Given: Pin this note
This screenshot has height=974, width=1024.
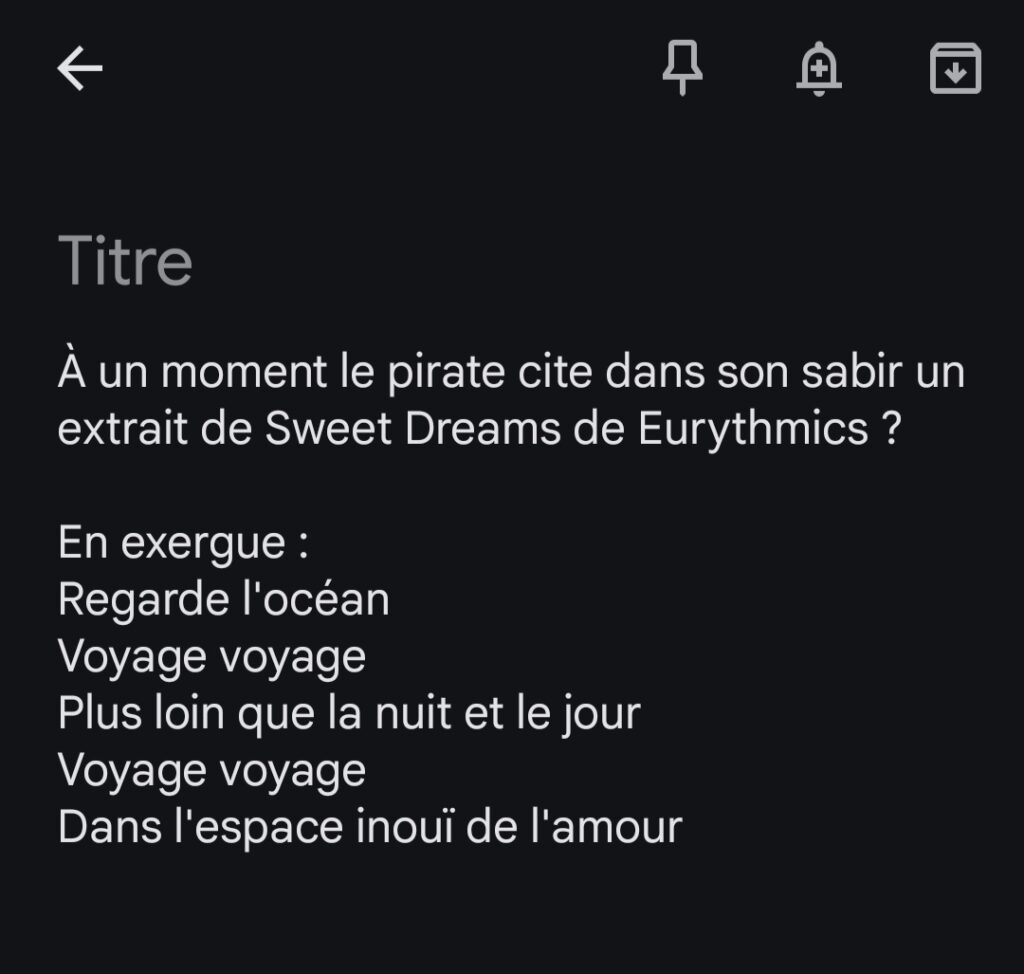Looking at the screenshot, I should [x=683, y=69].
